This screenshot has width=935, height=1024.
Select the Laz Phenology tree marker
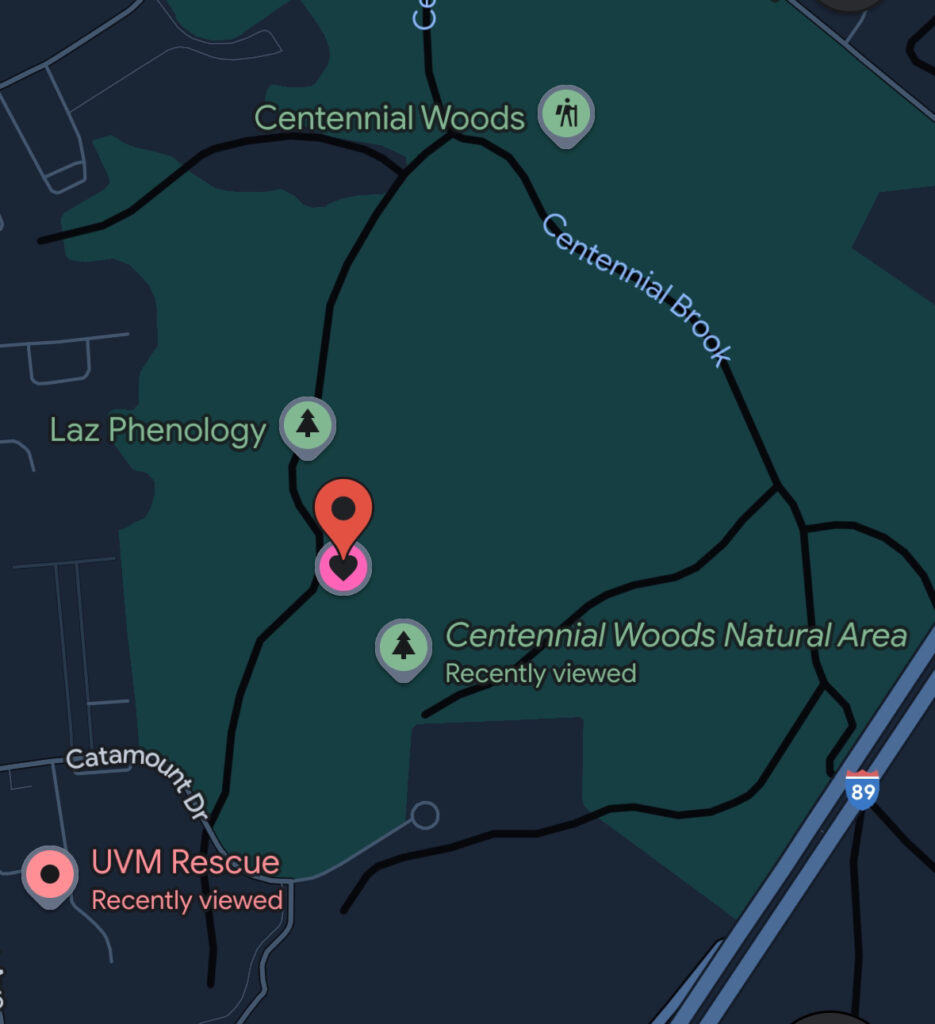point(308,426)
